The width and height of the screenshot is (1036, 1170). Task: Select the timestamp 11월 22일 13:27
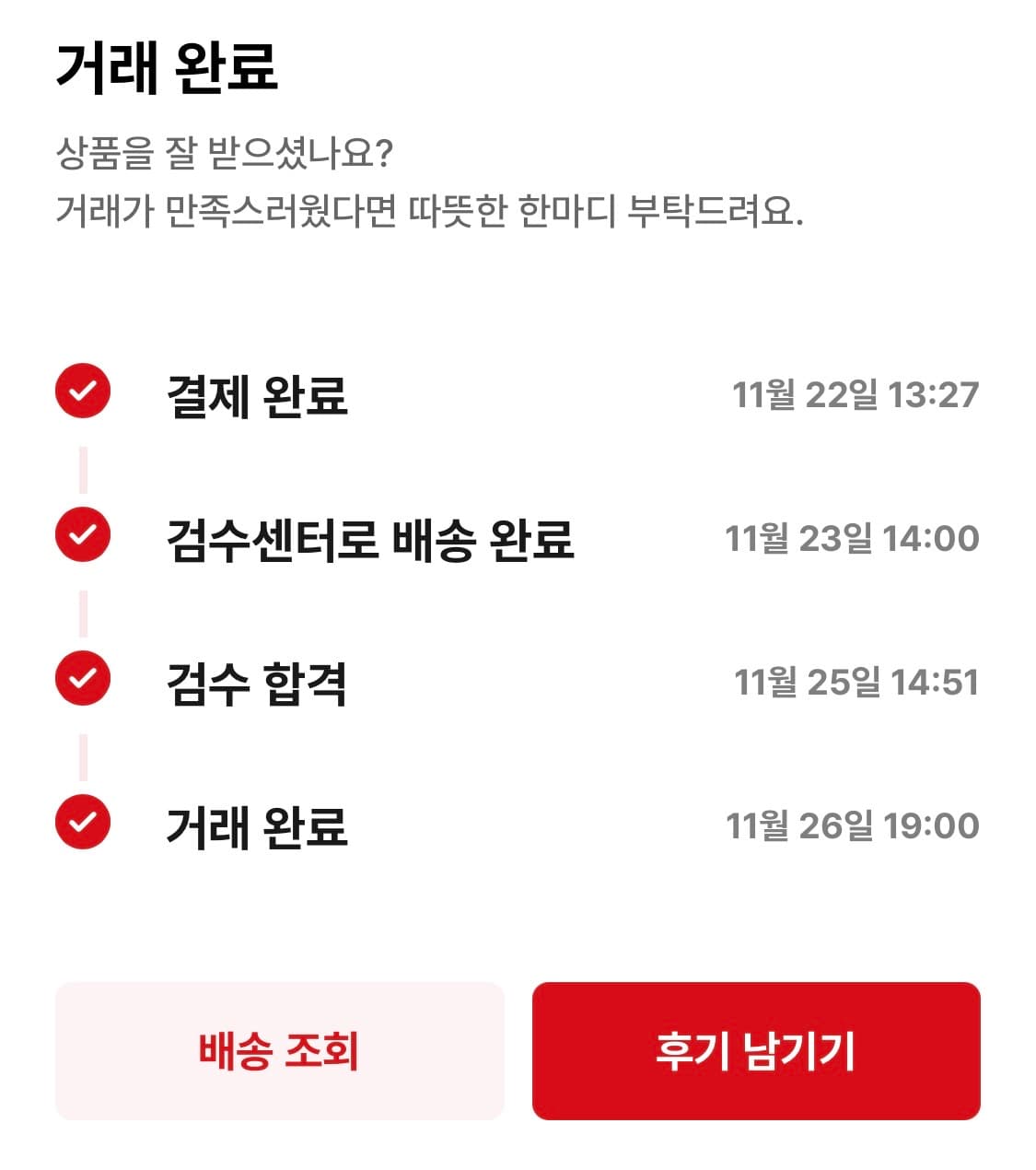pyautogui.click(x=856, y=394)
